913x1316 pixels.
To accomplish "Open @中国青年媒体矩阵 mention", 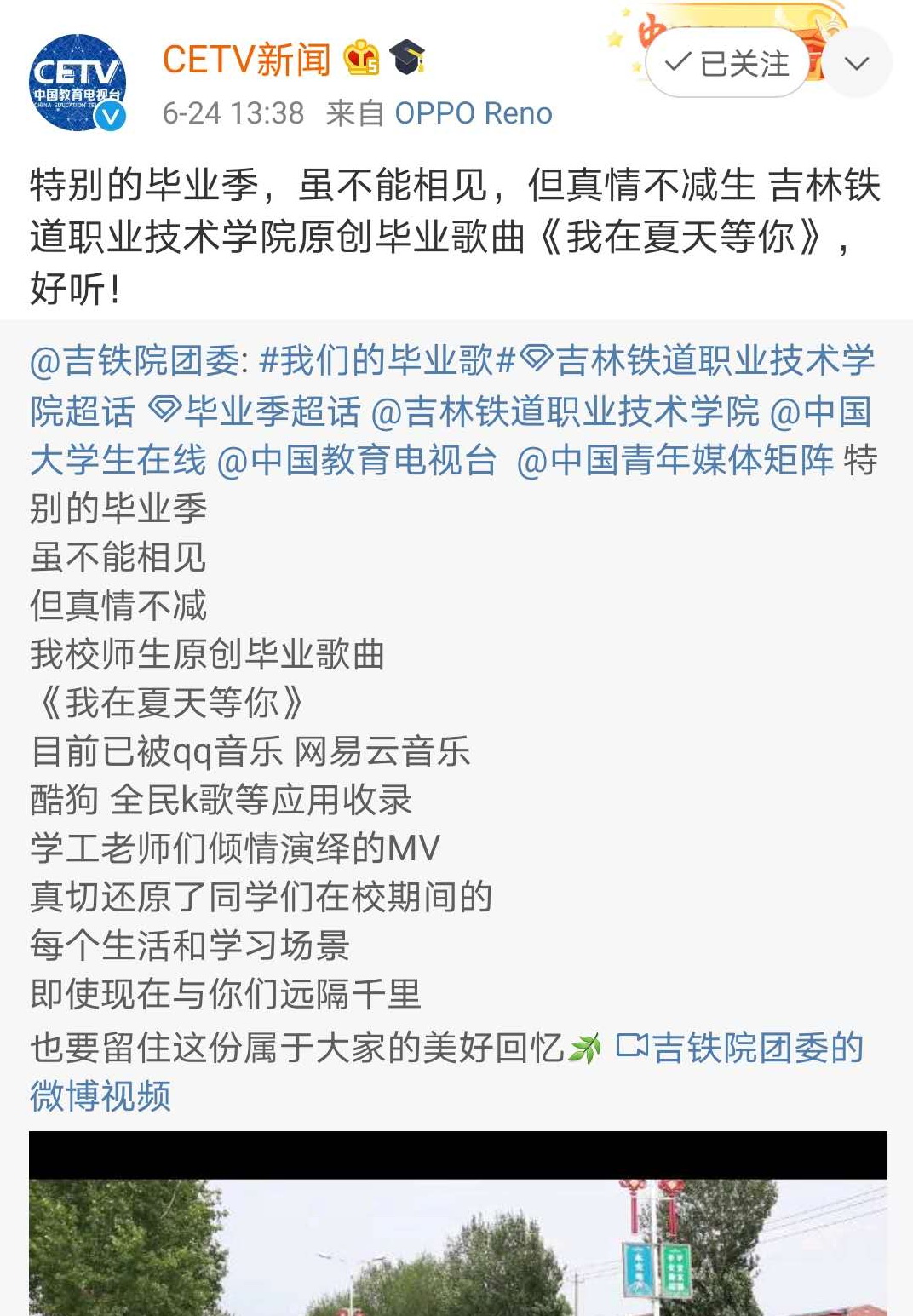I will (675, 461).
